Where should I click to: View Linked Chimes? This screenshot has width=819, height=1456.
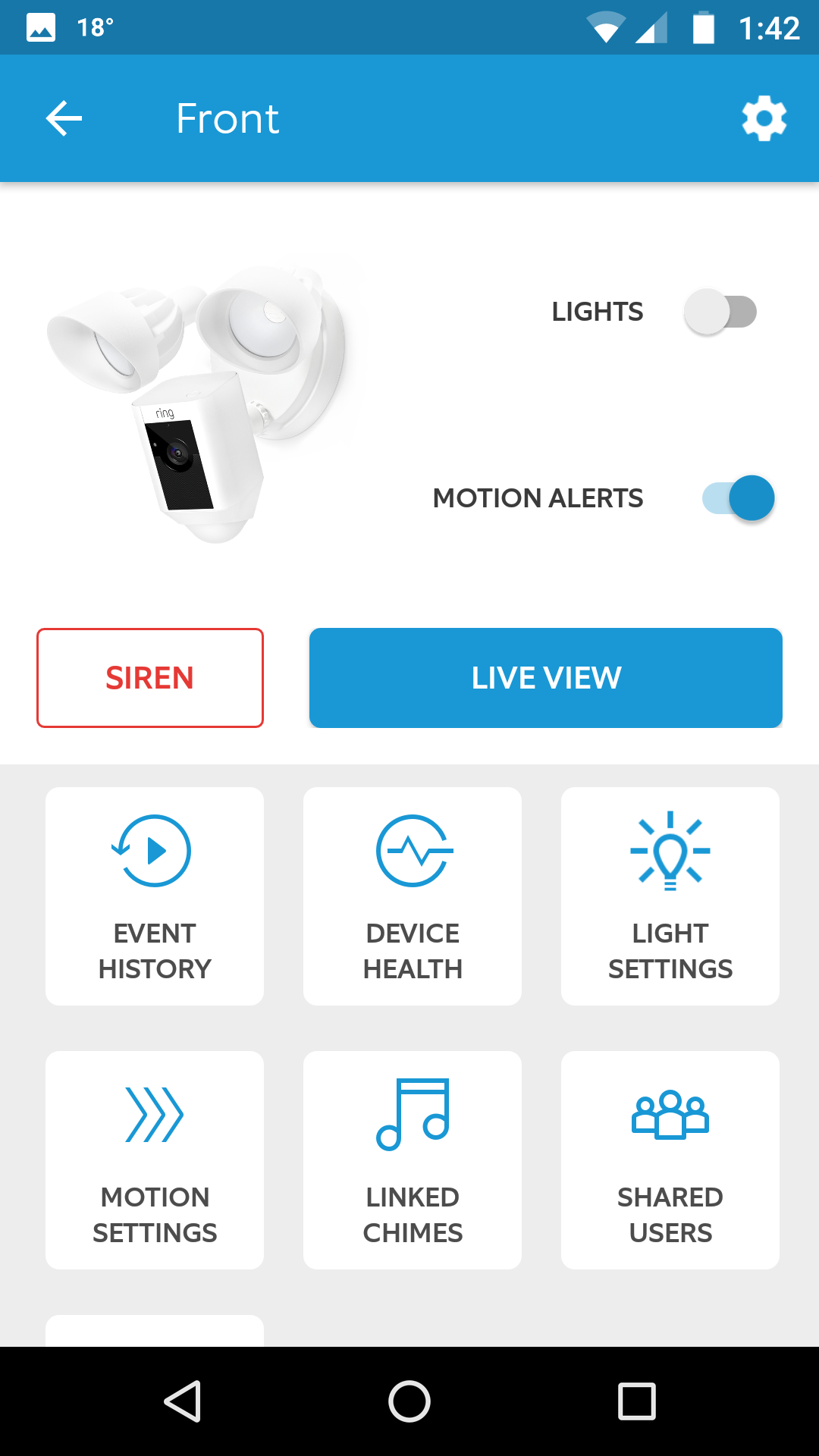[x=413, y=1160]
